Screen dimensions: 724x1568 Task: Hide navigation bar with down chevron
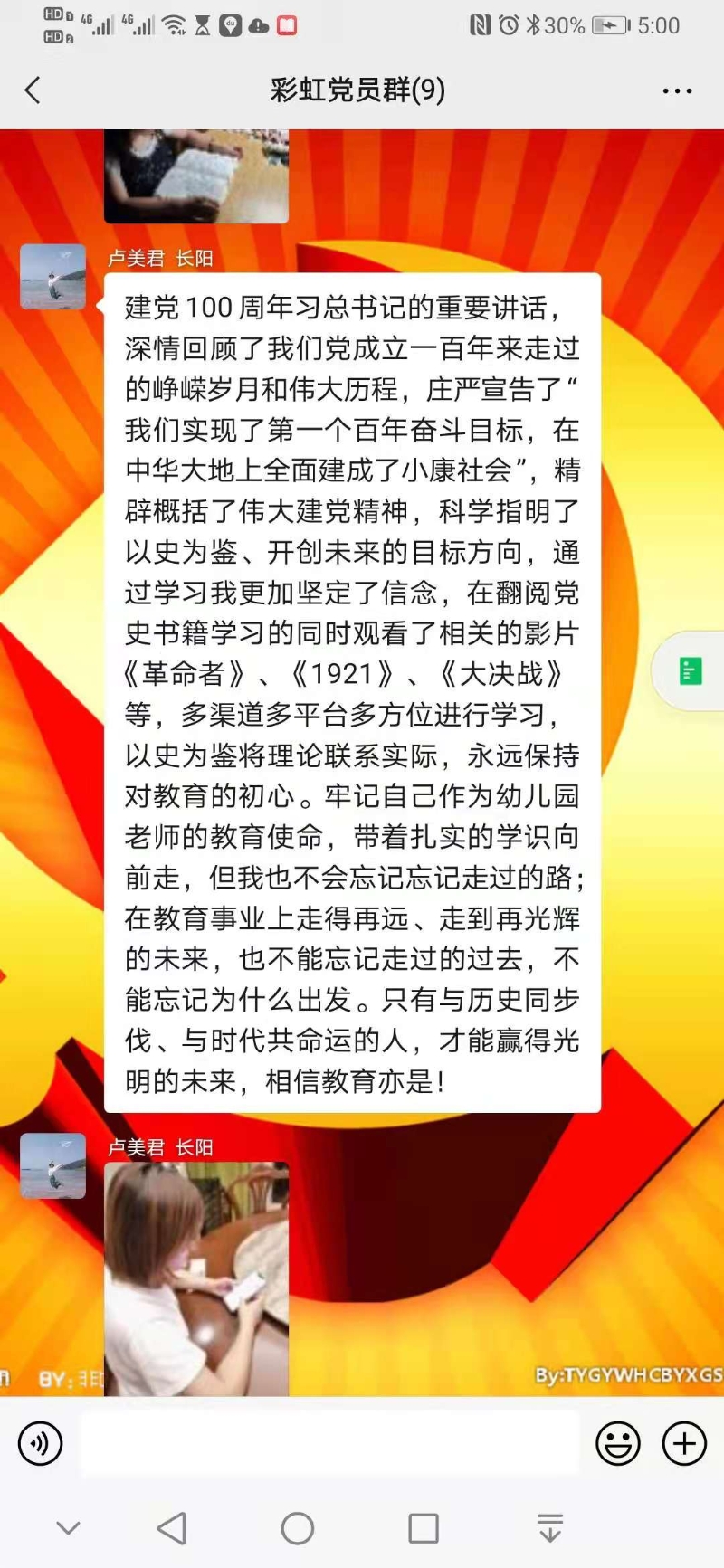(69, 1528)
